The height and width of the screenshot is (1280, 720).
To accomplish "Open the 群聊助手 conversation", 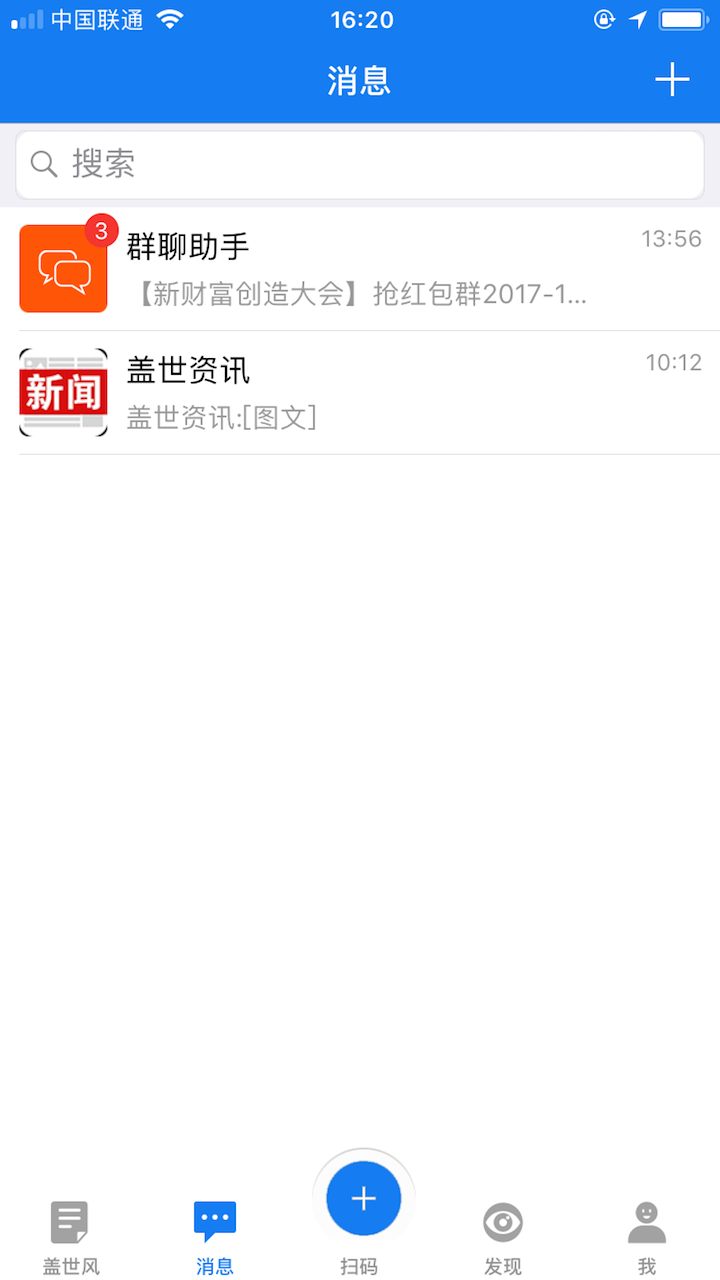I will [x=360, y=268].
